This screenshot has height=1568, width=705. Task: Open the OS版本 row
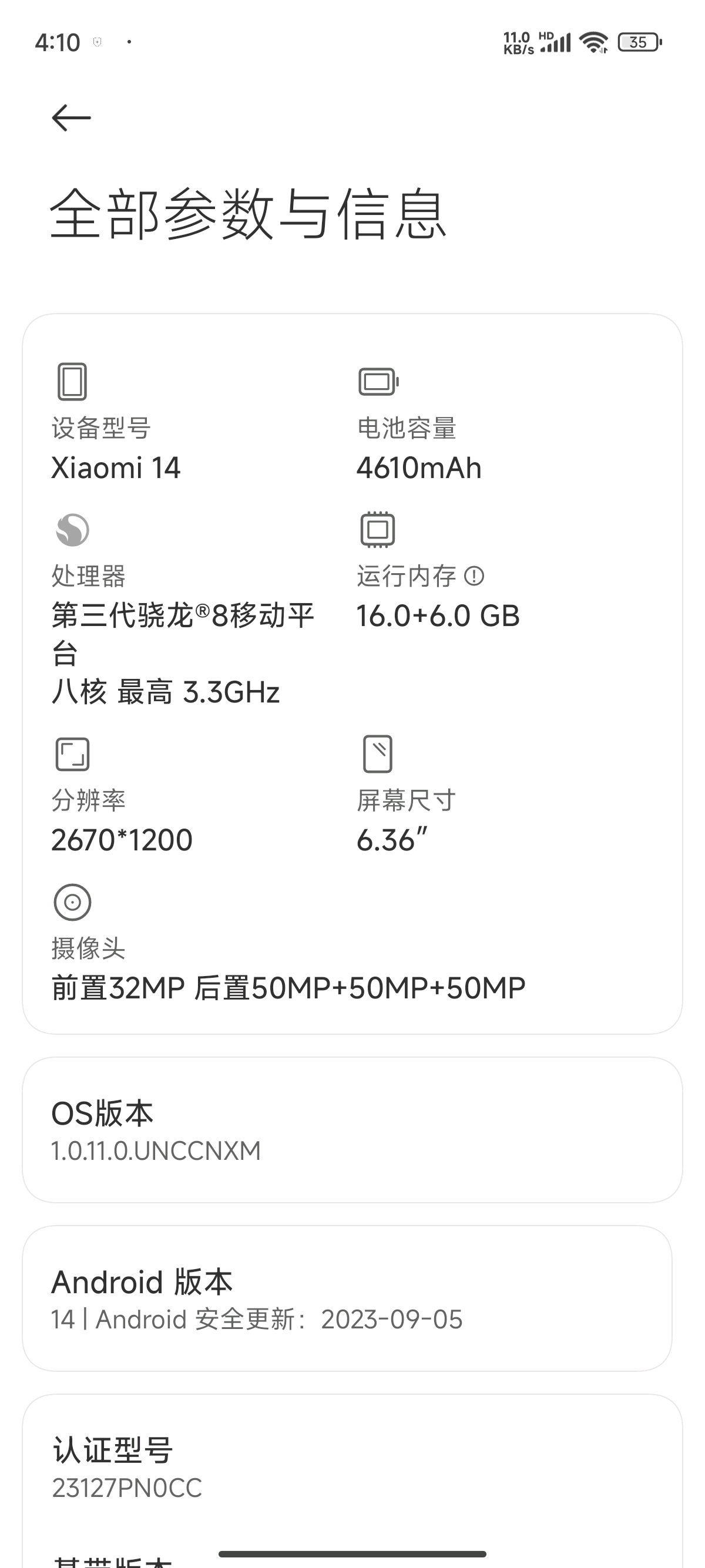(352, 1130)
